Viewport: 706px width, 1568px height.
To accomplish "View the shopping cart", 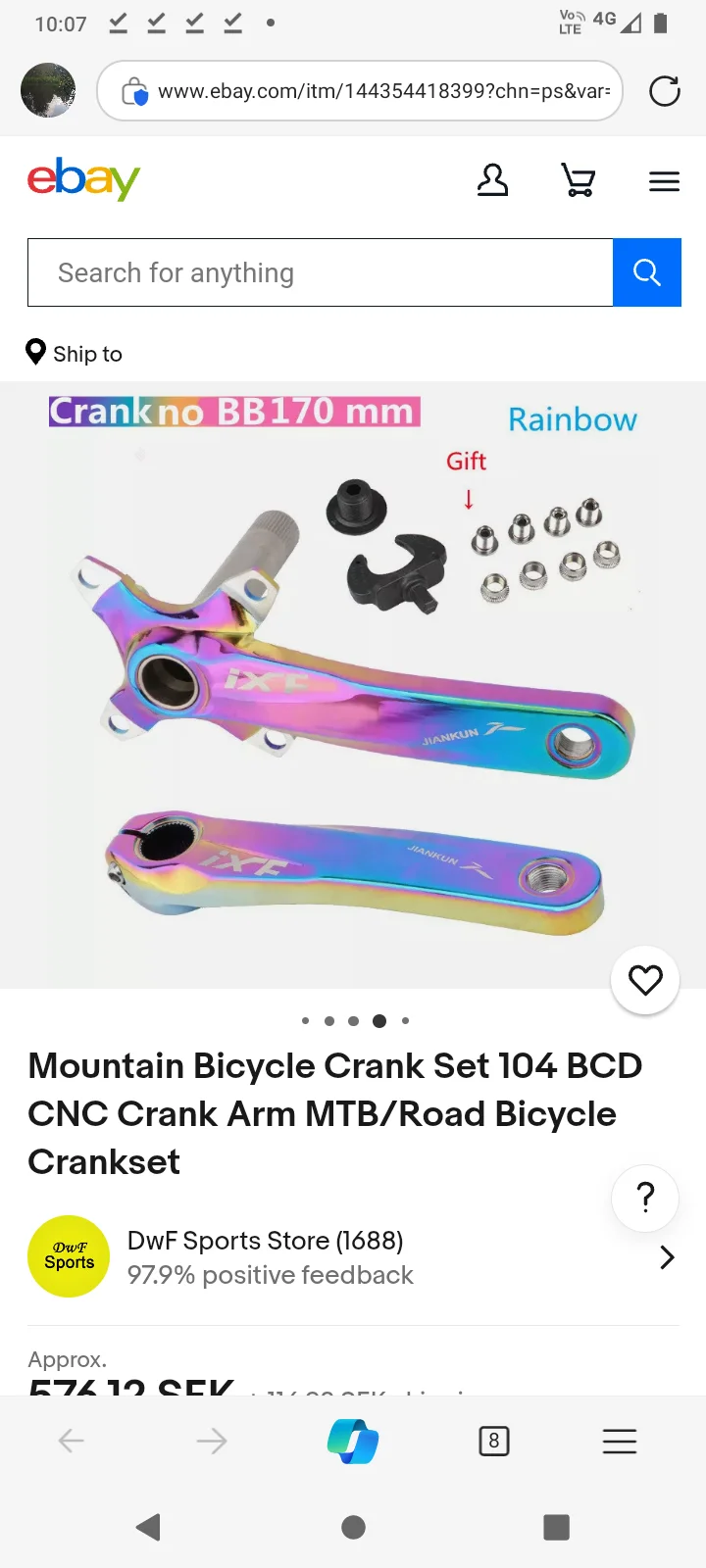I will (x=579, y=180).
